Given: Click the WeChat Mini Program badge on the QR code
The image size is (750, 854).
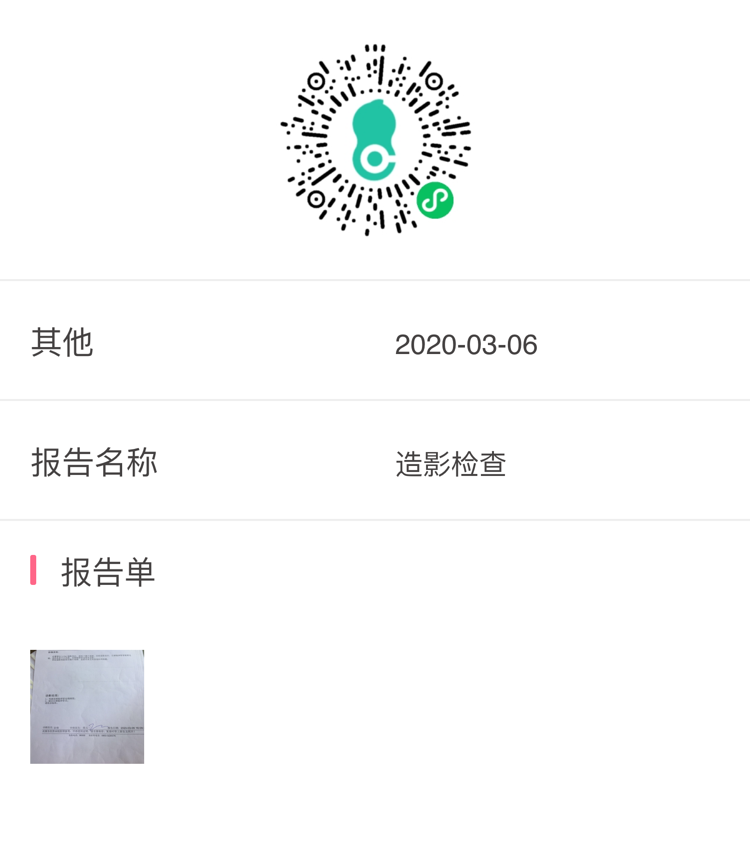Looking at the screenshot, I should click(x=434, y=200).
